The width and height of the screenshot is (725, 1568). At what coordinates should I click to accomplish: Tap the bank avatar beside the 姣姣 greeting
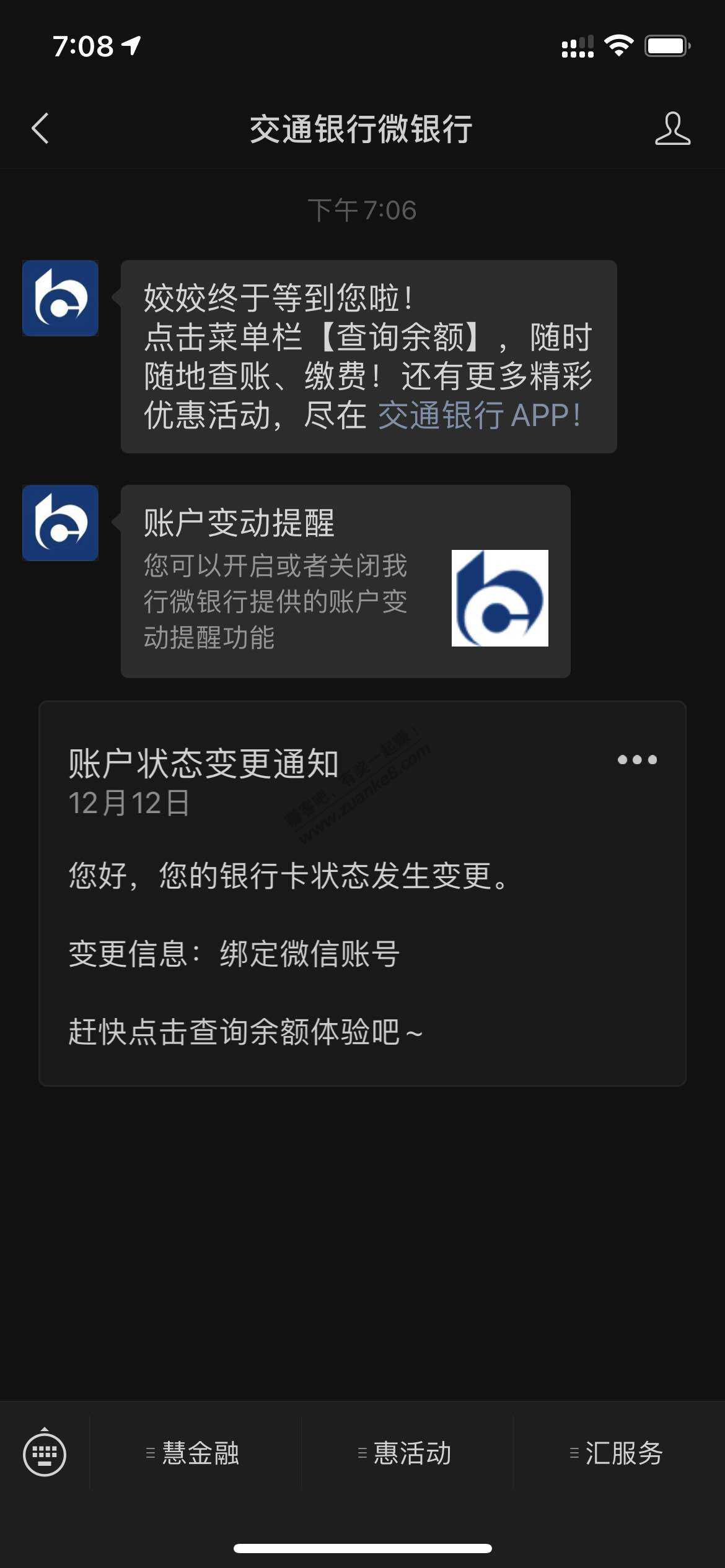click(60, 298)
